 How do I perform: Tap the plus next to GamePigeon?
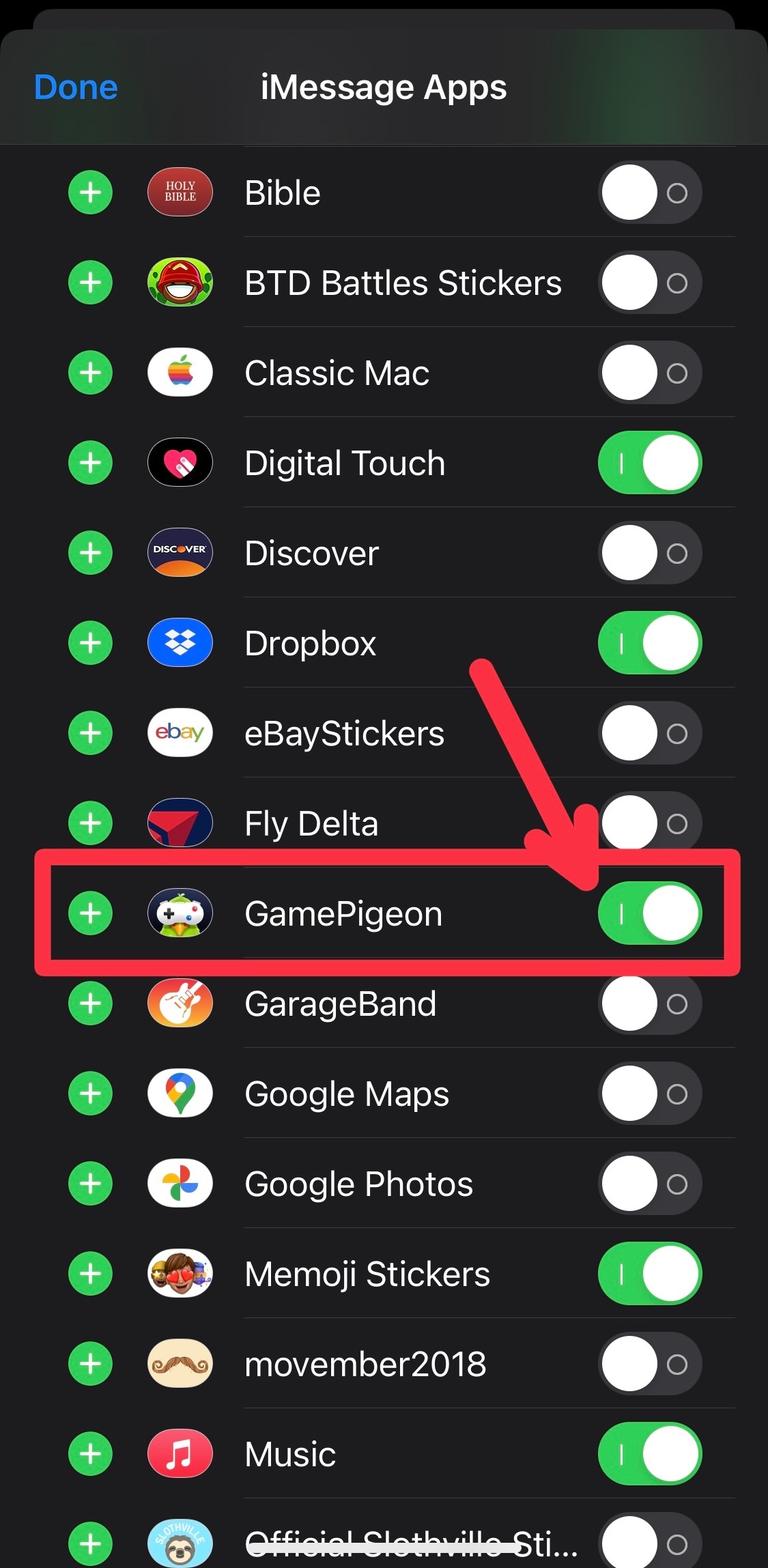tap(90, 913)
